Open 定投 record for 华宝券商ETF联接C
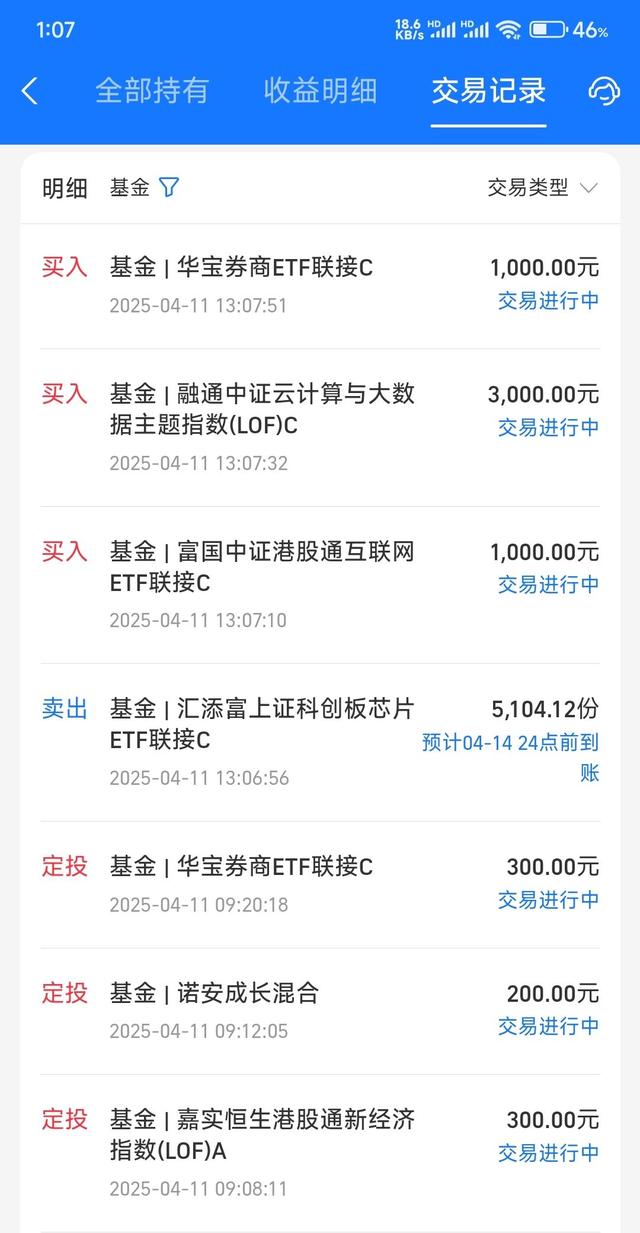Viewport: 640px width, 1233px height. point(320,884)
